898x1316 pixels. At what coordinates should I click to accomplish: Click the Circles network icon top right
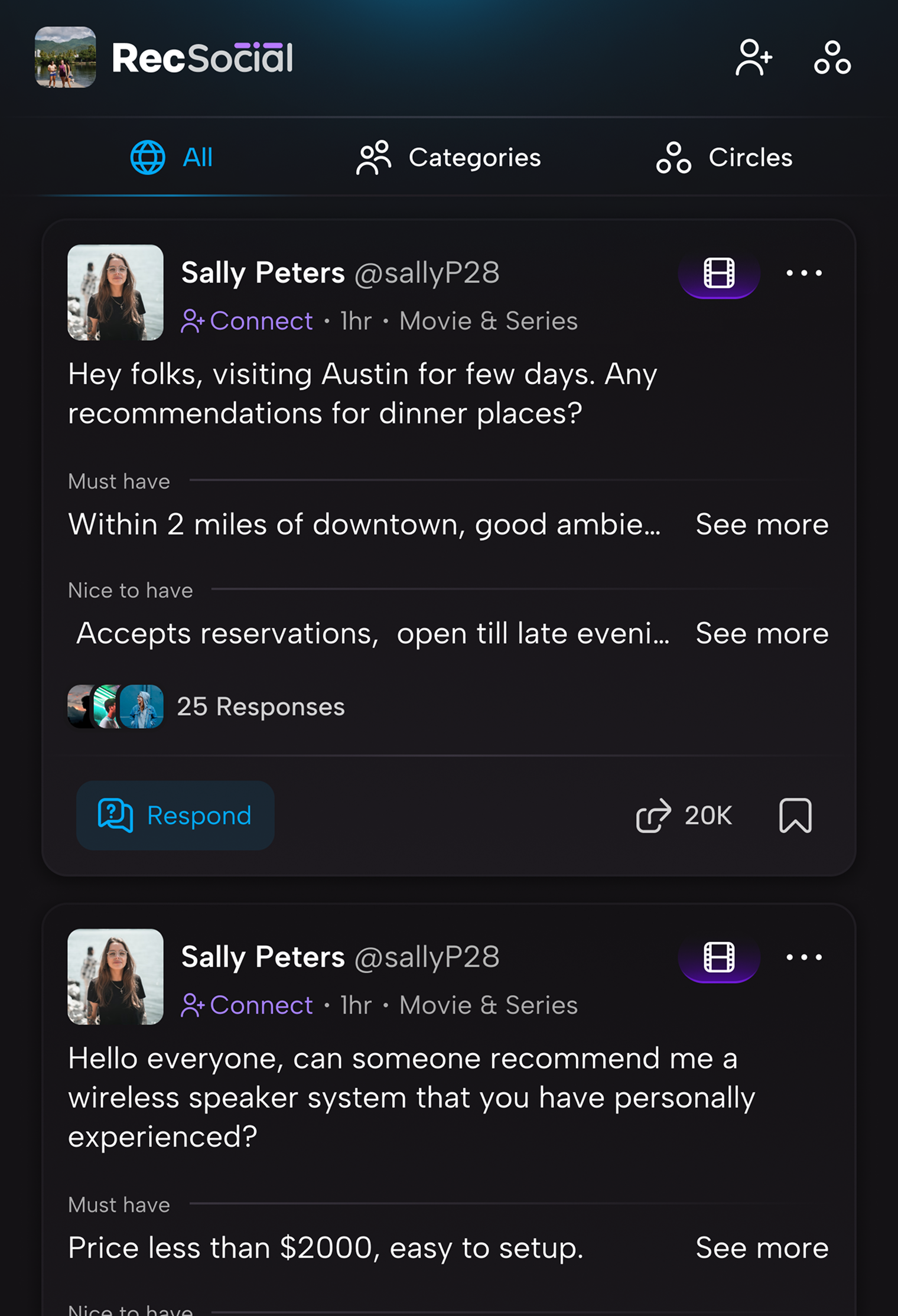tap(832, 57)
